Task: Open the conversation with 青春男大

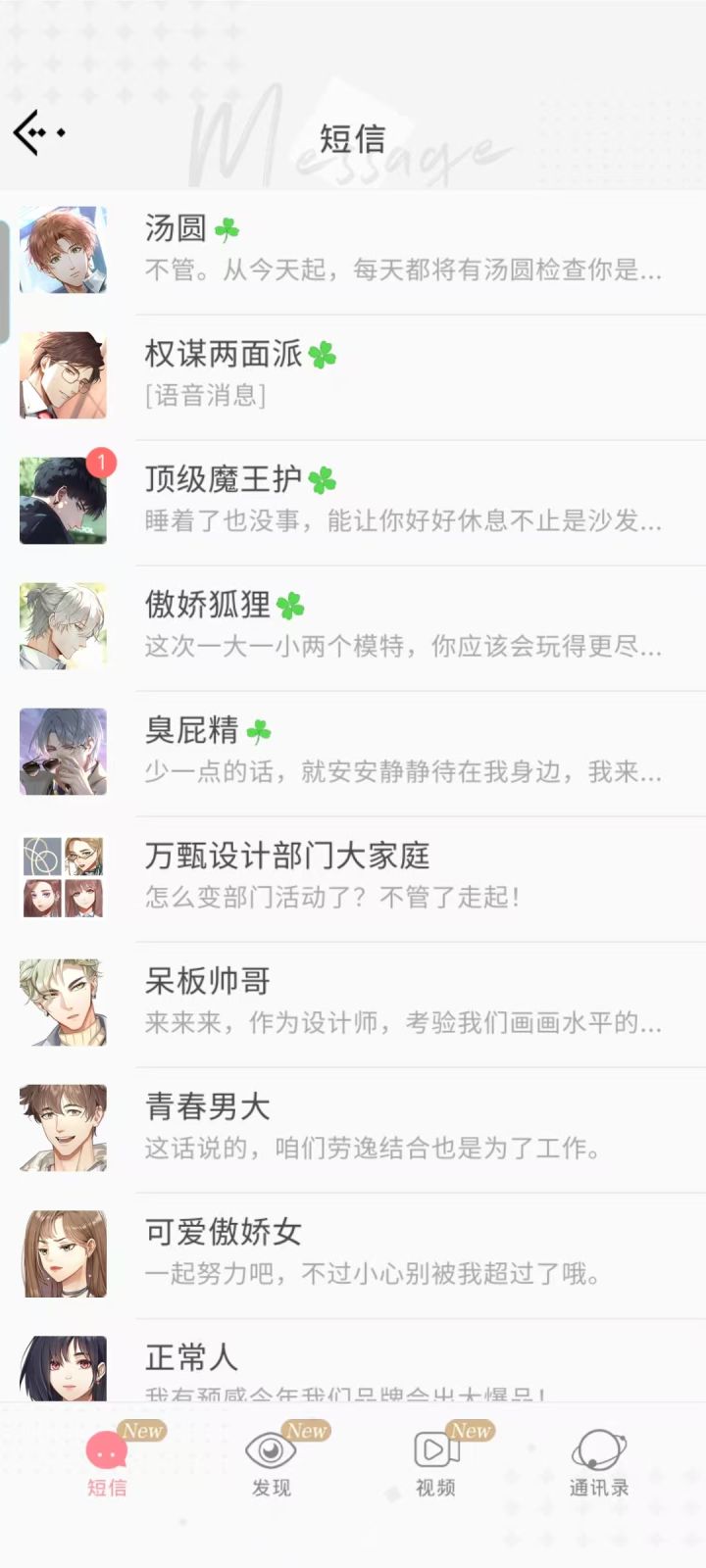Action: pyautogui.click(x=353, y=1127)
